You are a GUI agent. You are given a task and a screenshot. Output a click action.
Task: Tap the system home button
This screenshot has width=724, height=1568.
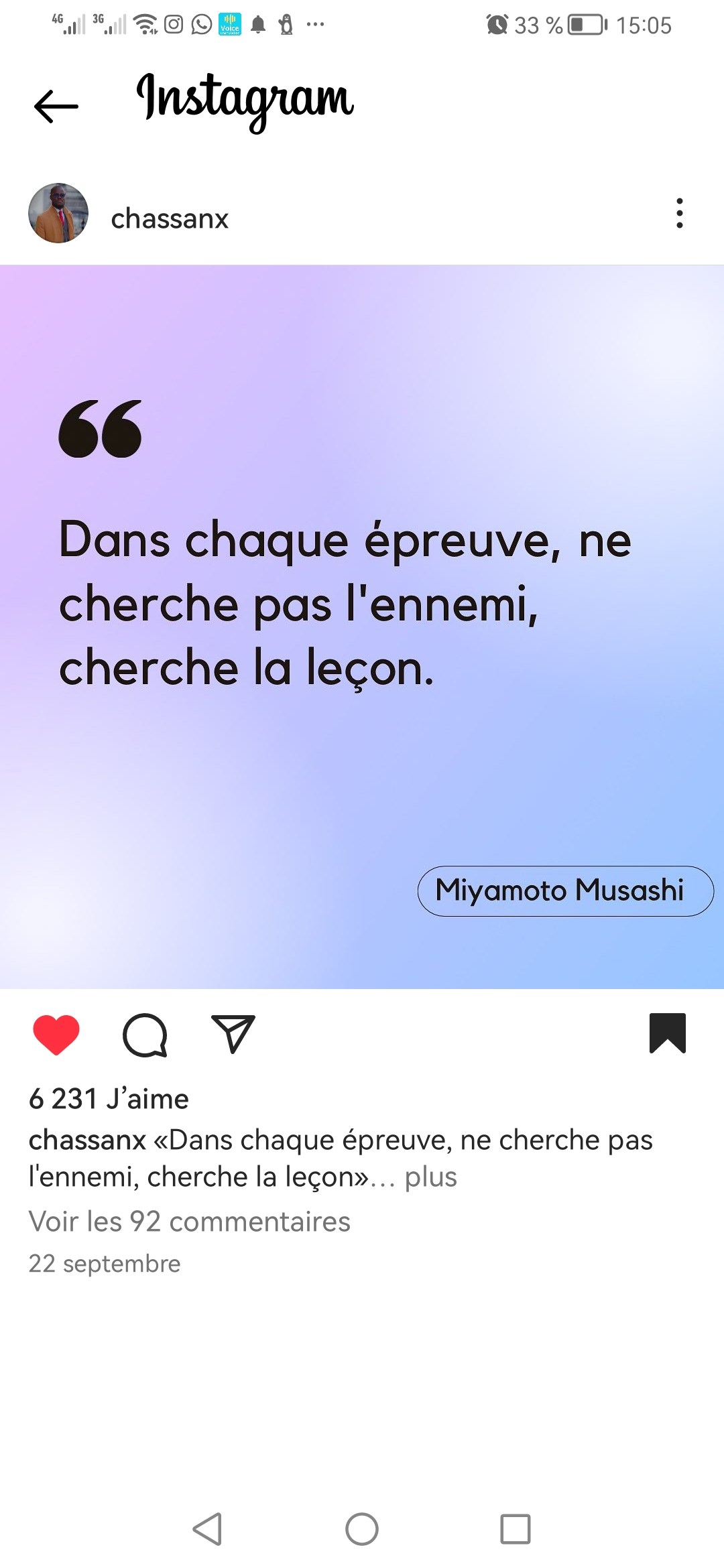362,1529
